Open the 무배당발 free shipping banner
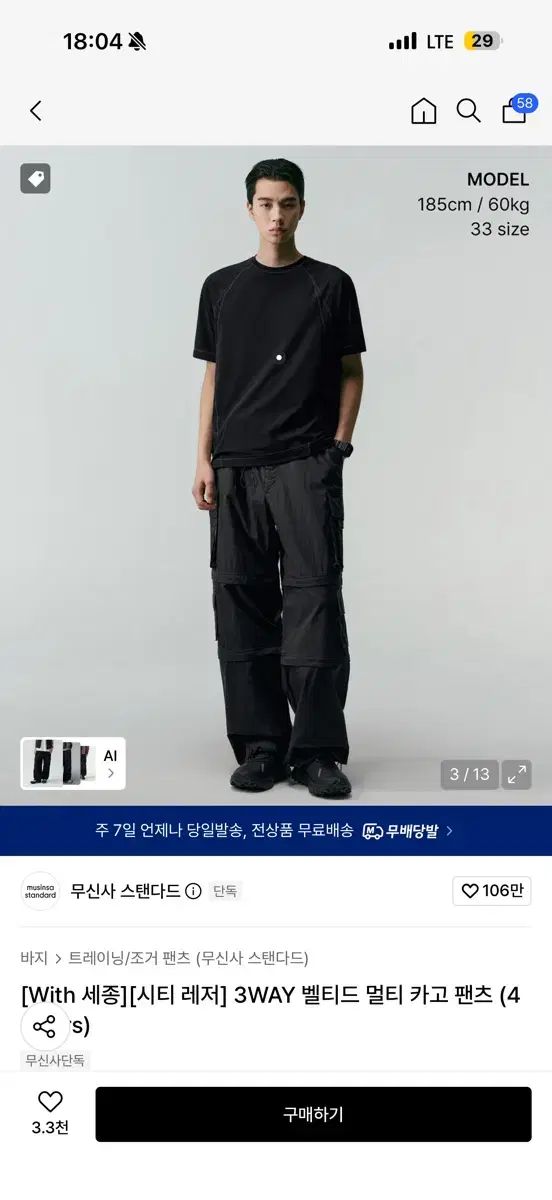The width and height of the screenshot is (552, 1200). 276,830
